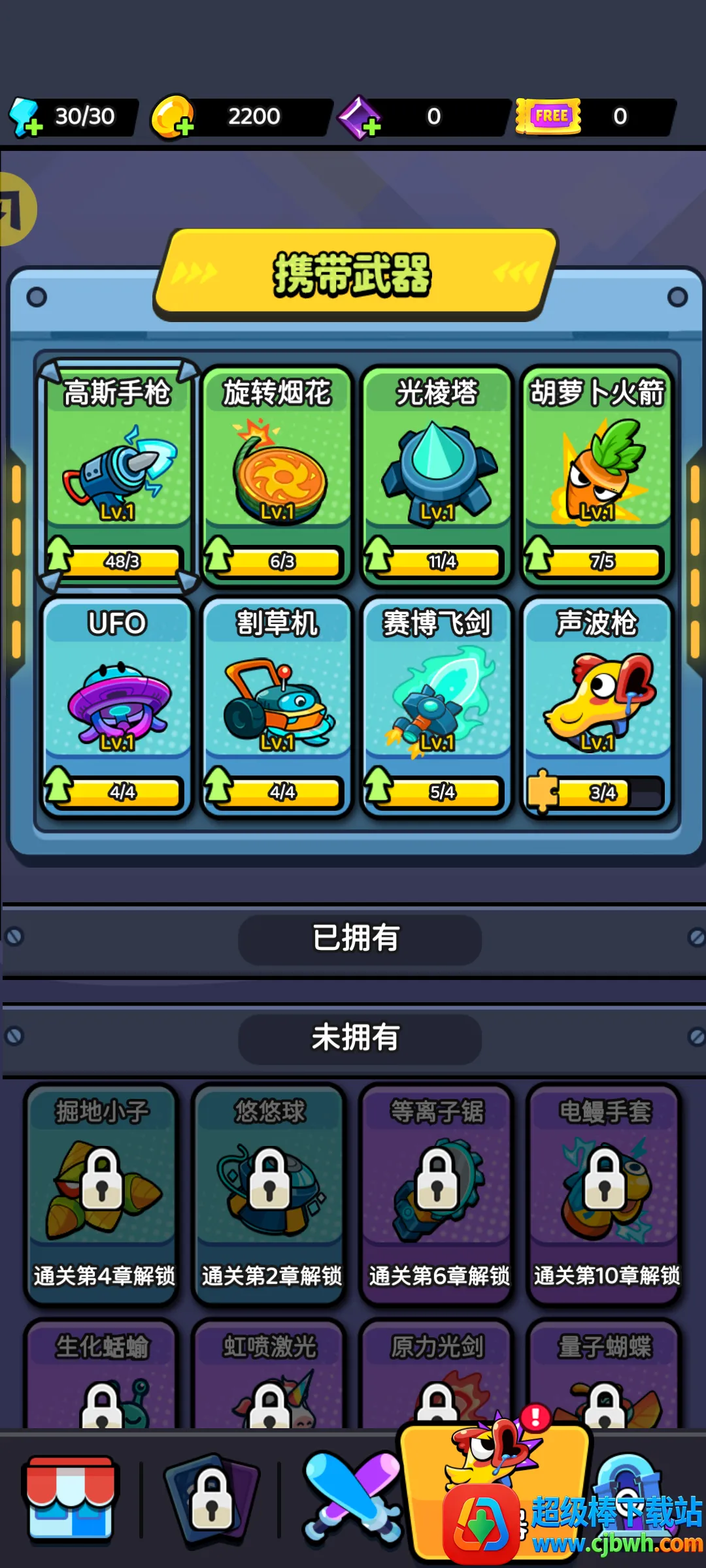Open the UFO weapon card
706x1568 pixels.
[118, 706]
